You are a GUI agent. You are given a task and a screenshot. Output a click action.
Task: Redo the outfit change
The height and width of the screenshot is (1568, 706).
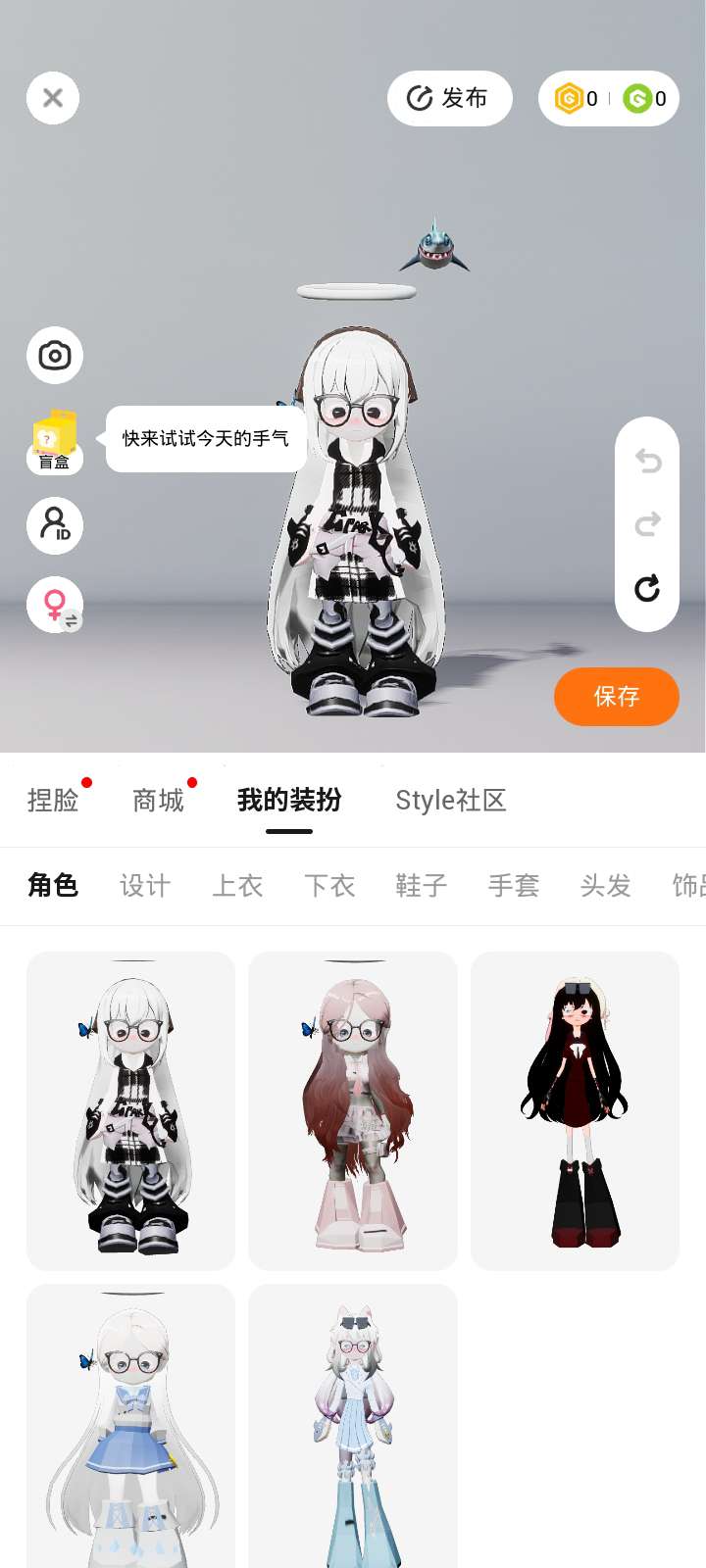click(x=647, y=524)
